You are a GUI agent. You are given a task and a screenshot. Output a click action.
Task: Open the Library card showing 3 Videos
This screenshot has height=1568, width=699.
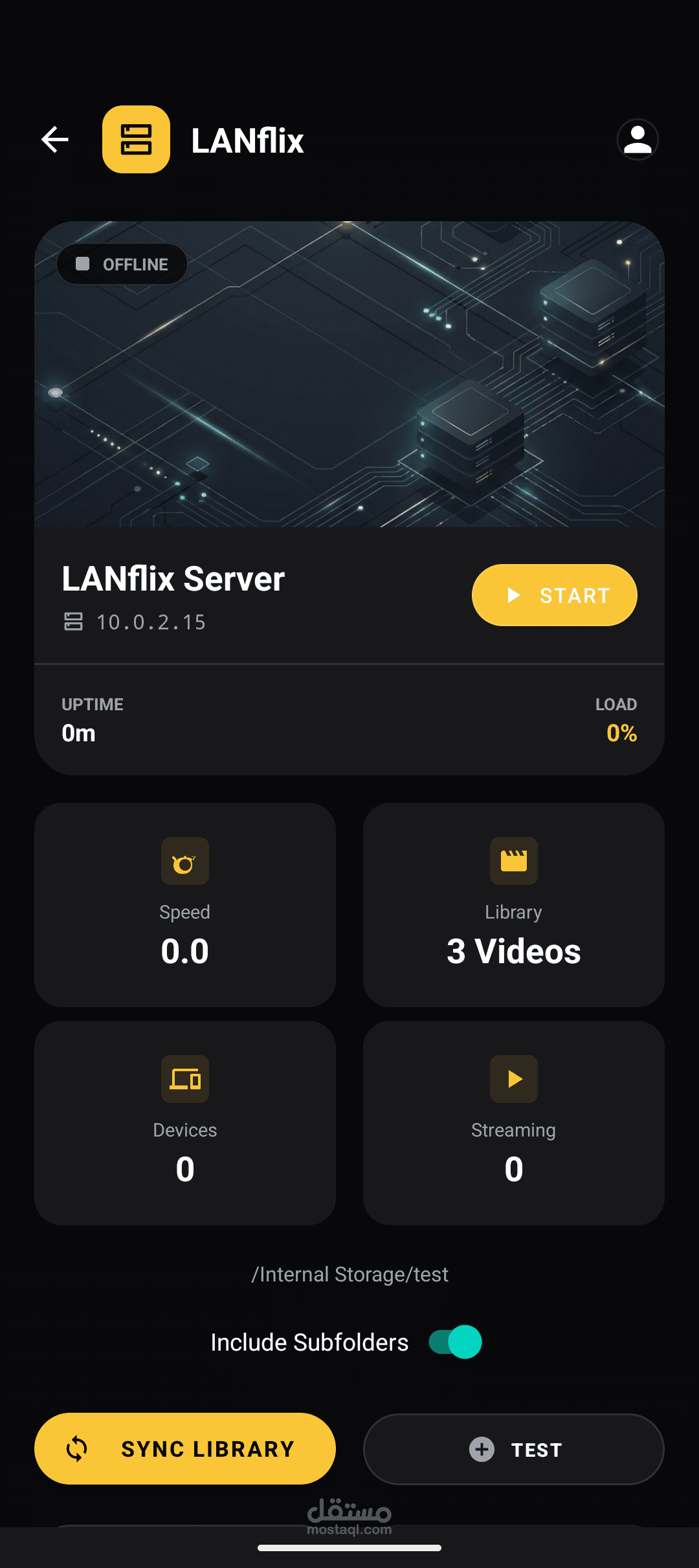click(x=513, y=904)
